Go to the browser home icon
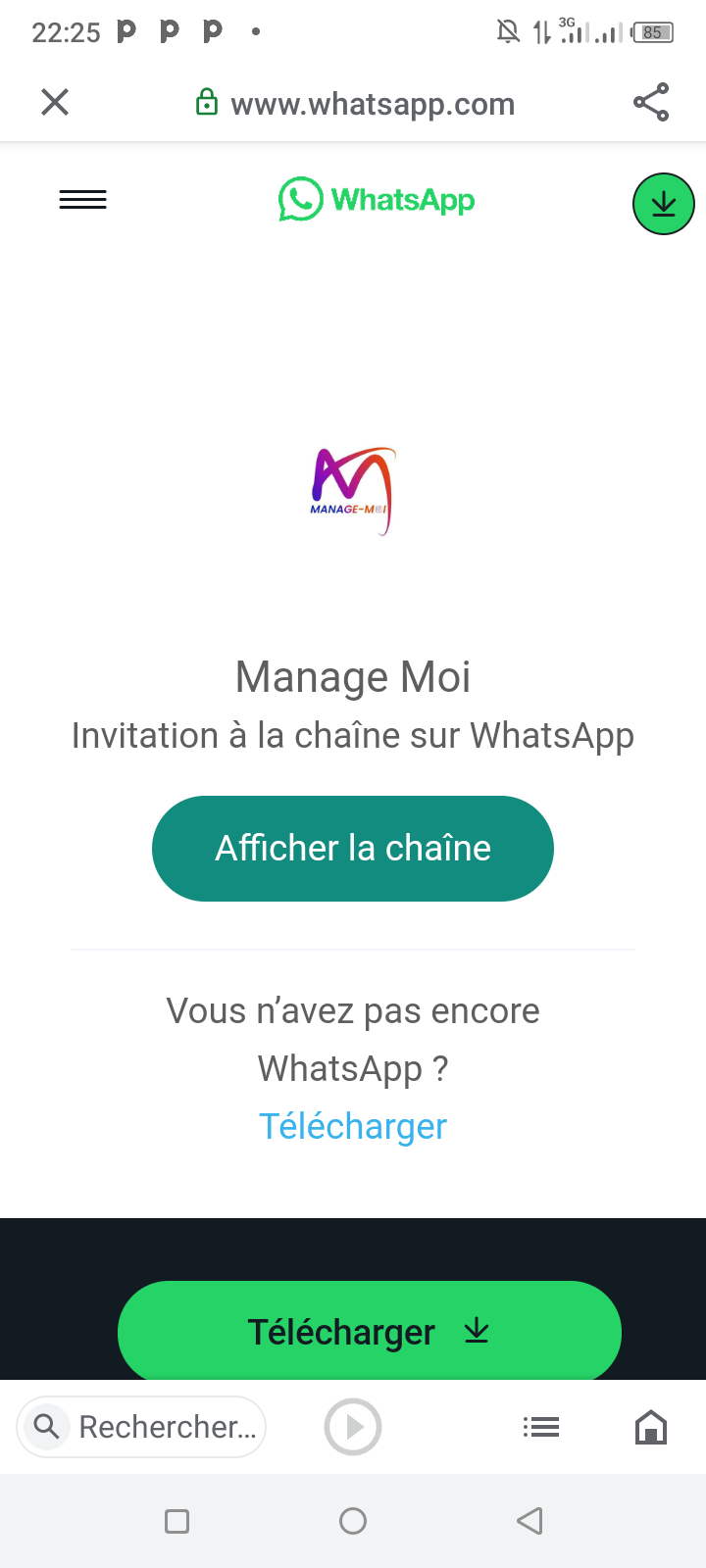 point(651,1427)
